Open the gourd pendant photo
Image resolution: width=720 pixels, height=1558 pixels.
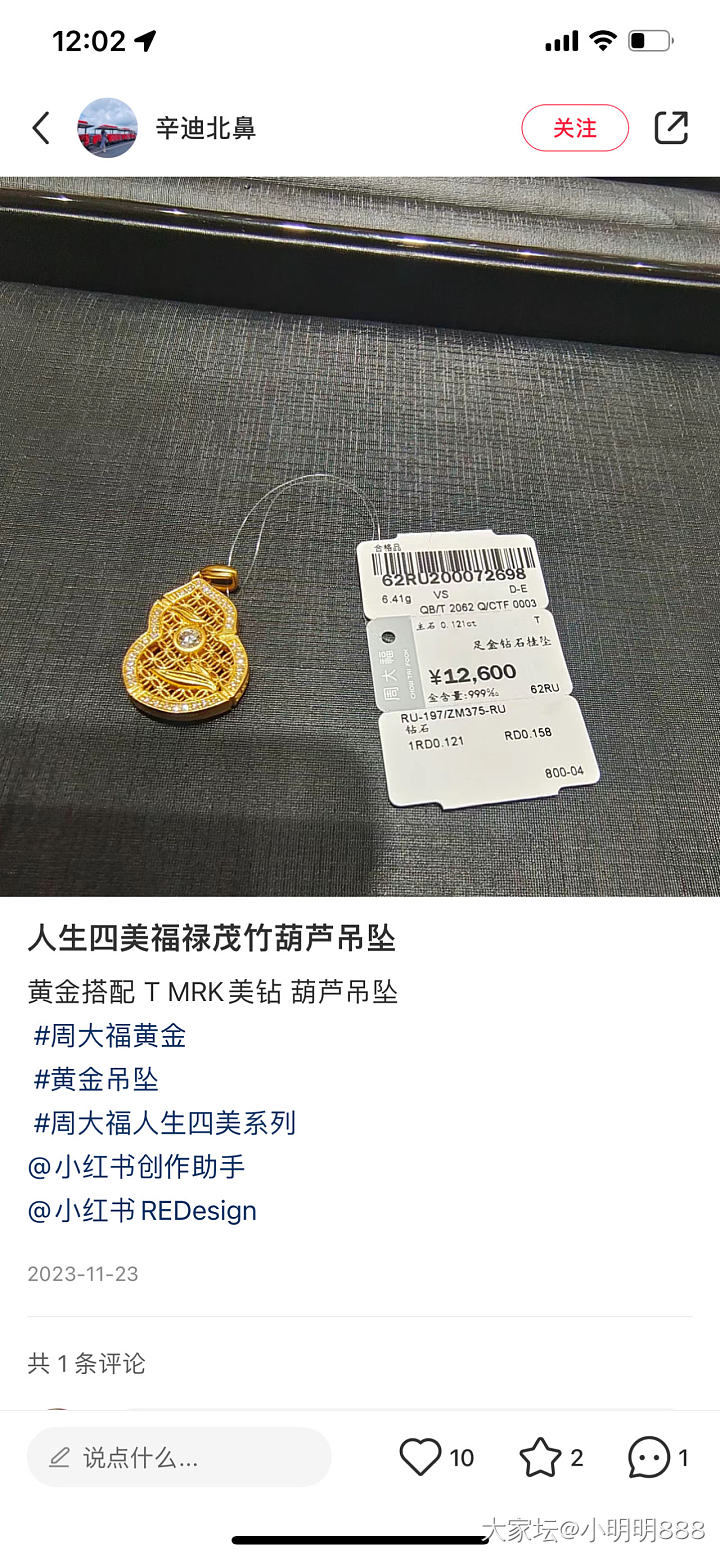pos(360,536)
